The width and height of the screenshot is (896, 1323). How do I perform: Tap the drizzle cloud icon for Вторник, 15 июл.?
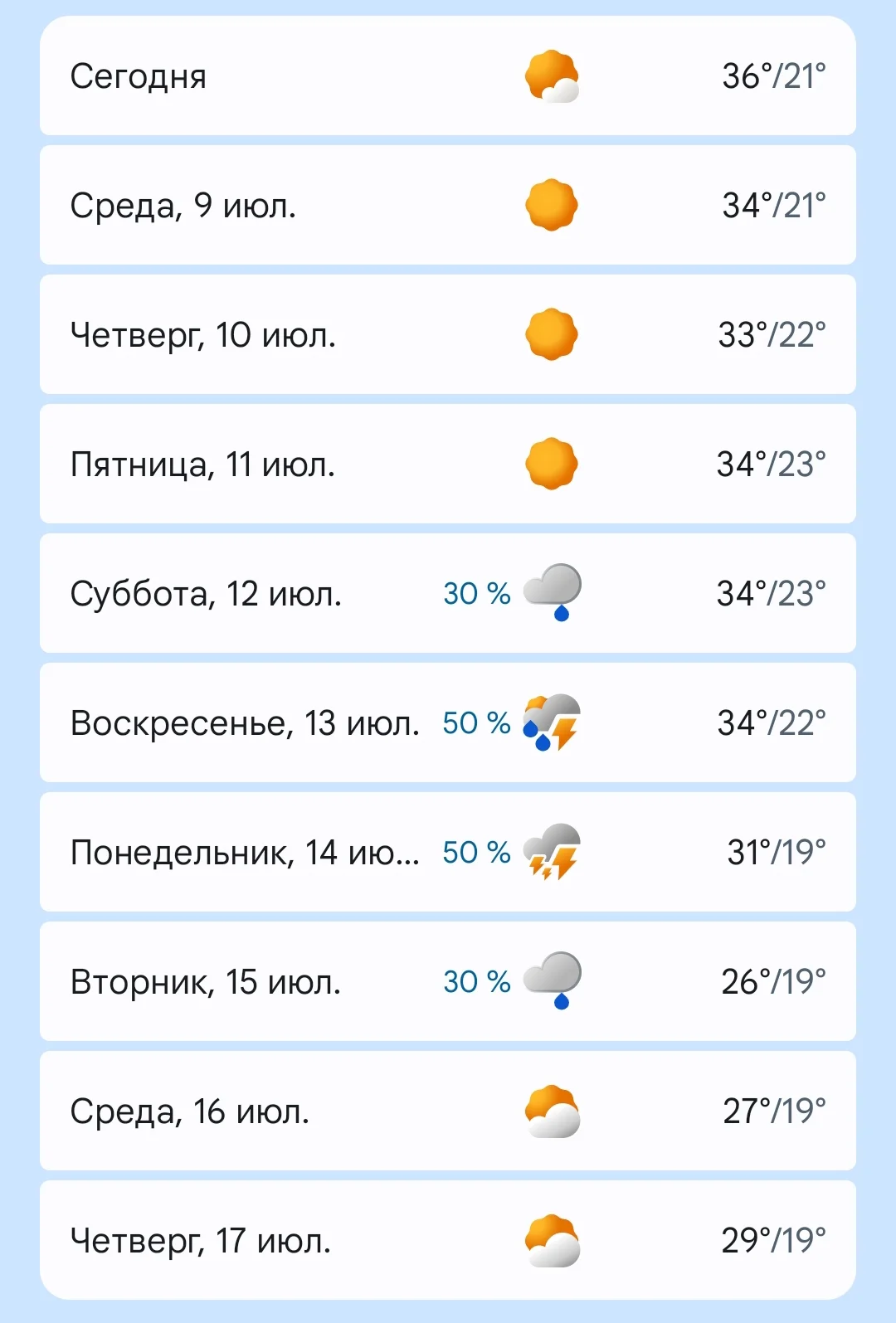pyautogui.click(x=552, y=982)
